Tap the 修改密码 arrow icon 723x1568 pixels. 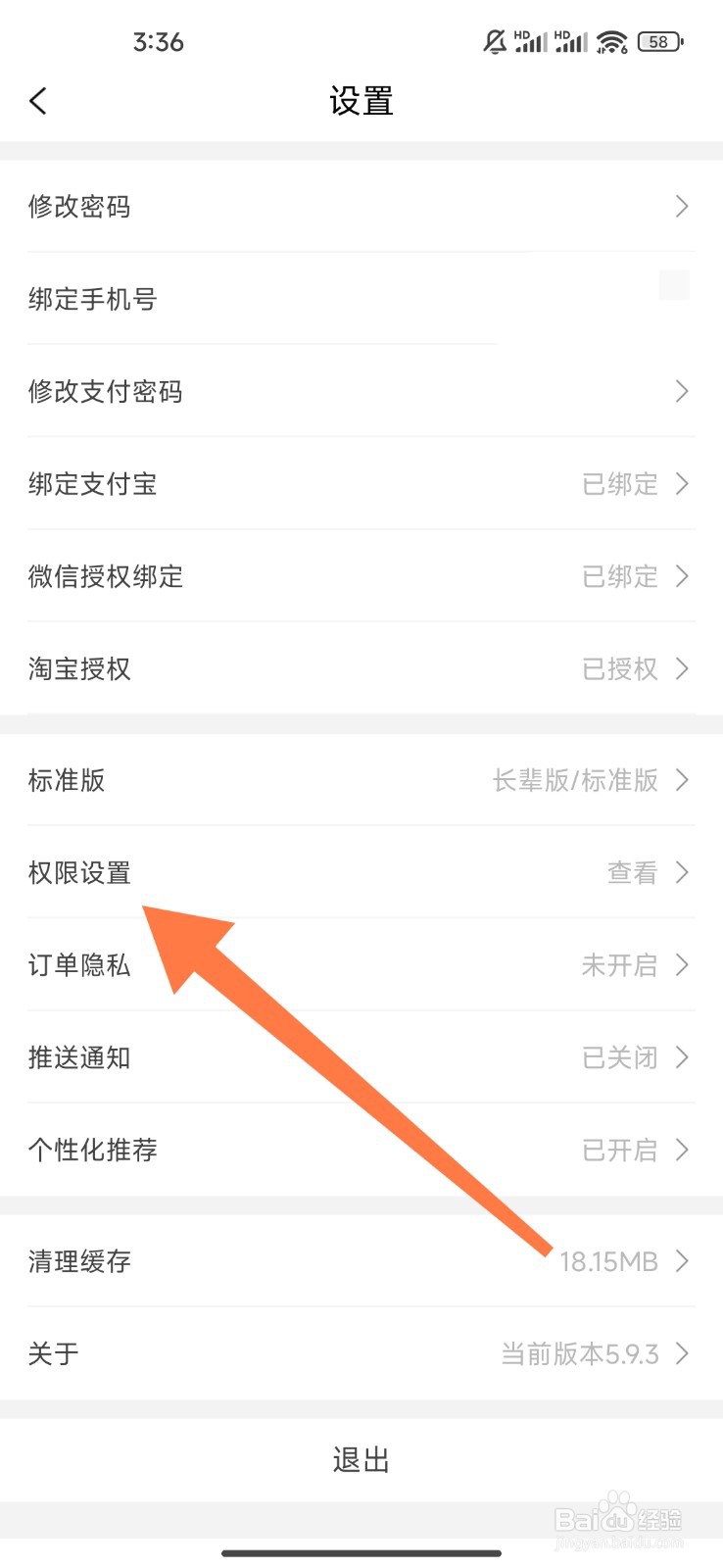click(x=683, y=207)
